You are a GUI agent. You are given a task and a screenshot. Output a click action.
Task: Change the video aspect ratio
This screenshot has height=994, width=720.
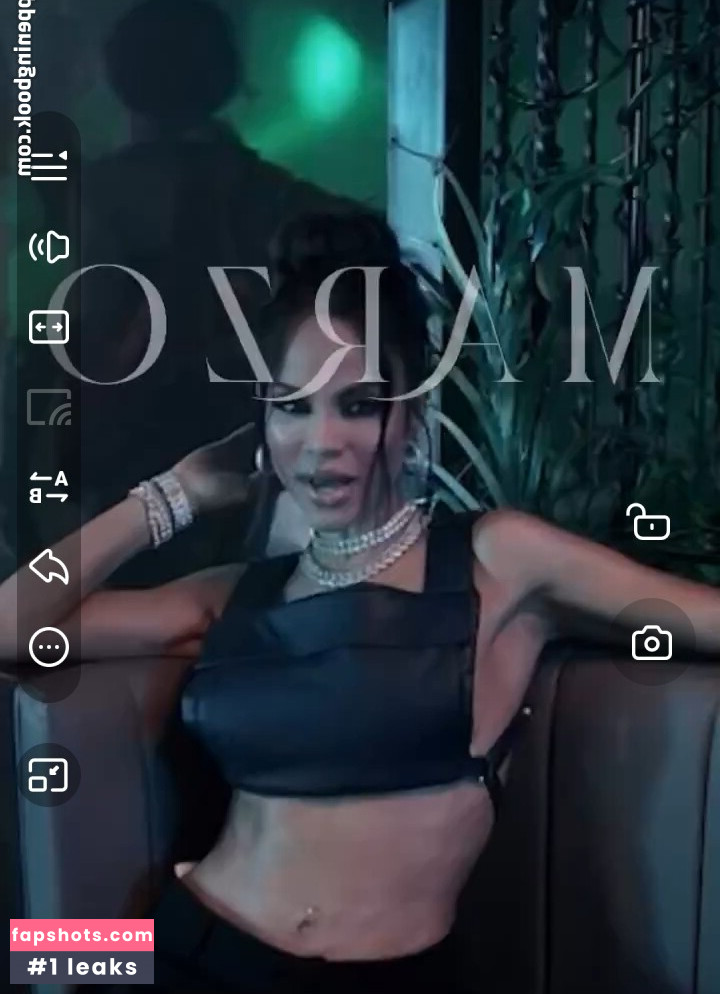point(48,327)
